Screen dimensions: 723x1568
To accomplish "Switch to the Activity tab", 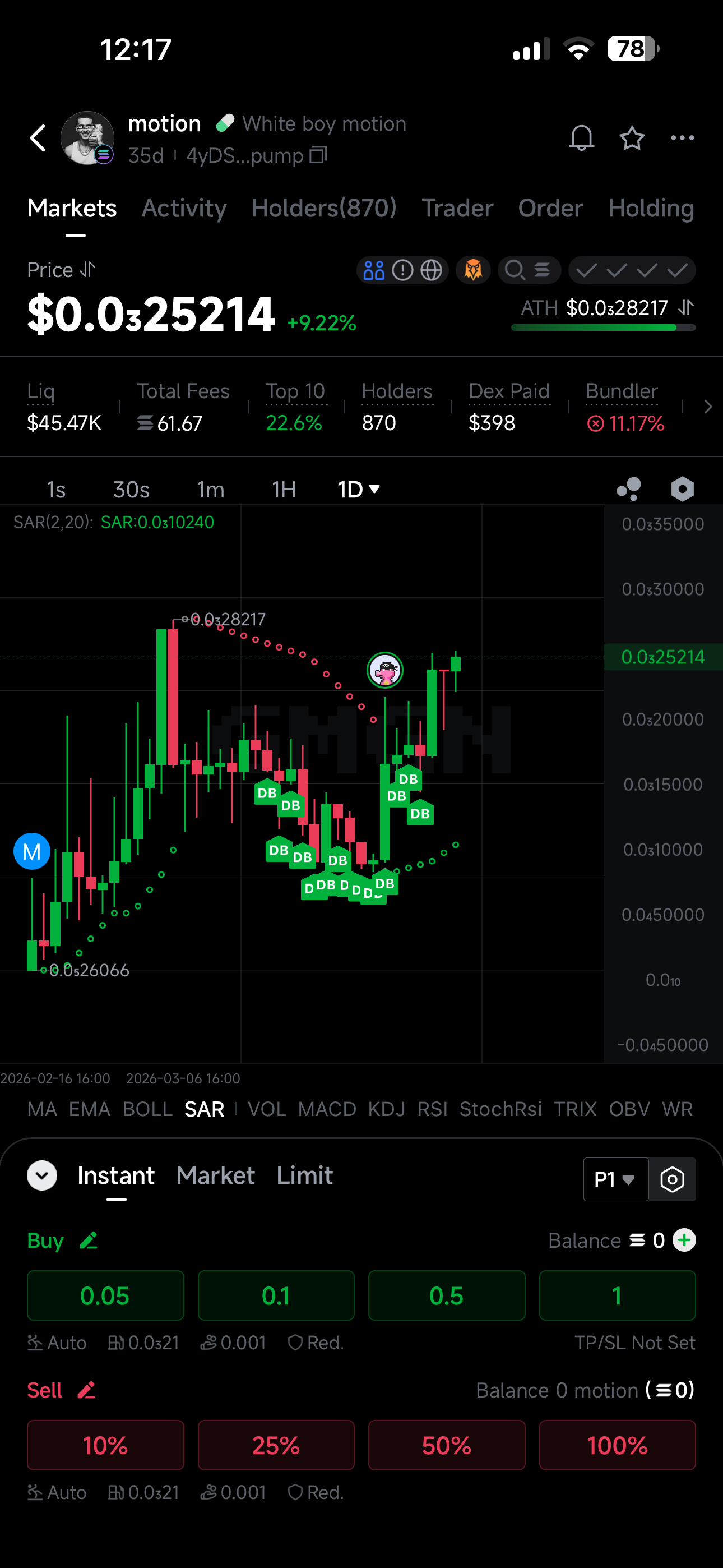I will click(x=184, y=208).
